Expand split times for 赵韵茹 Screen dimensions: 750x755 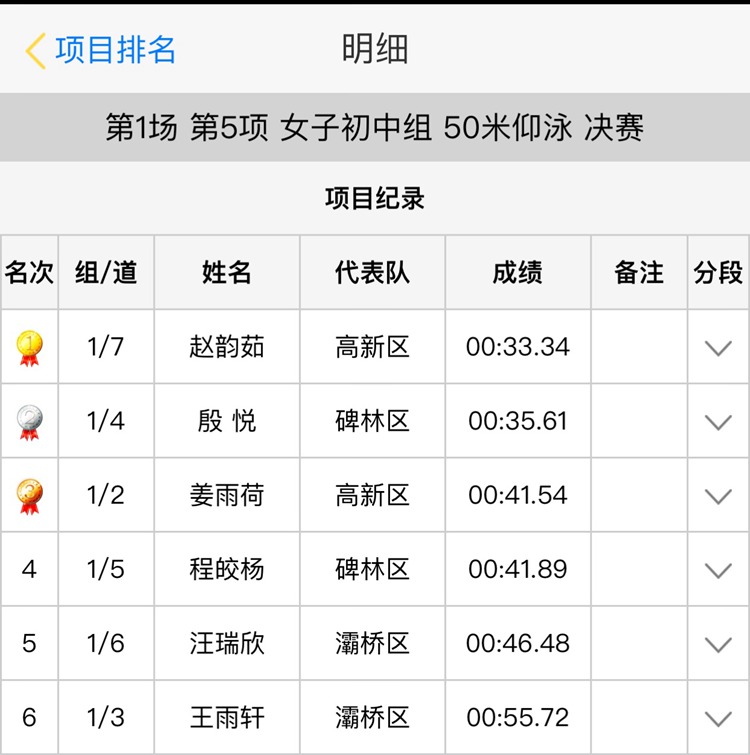tap(718, 347)
